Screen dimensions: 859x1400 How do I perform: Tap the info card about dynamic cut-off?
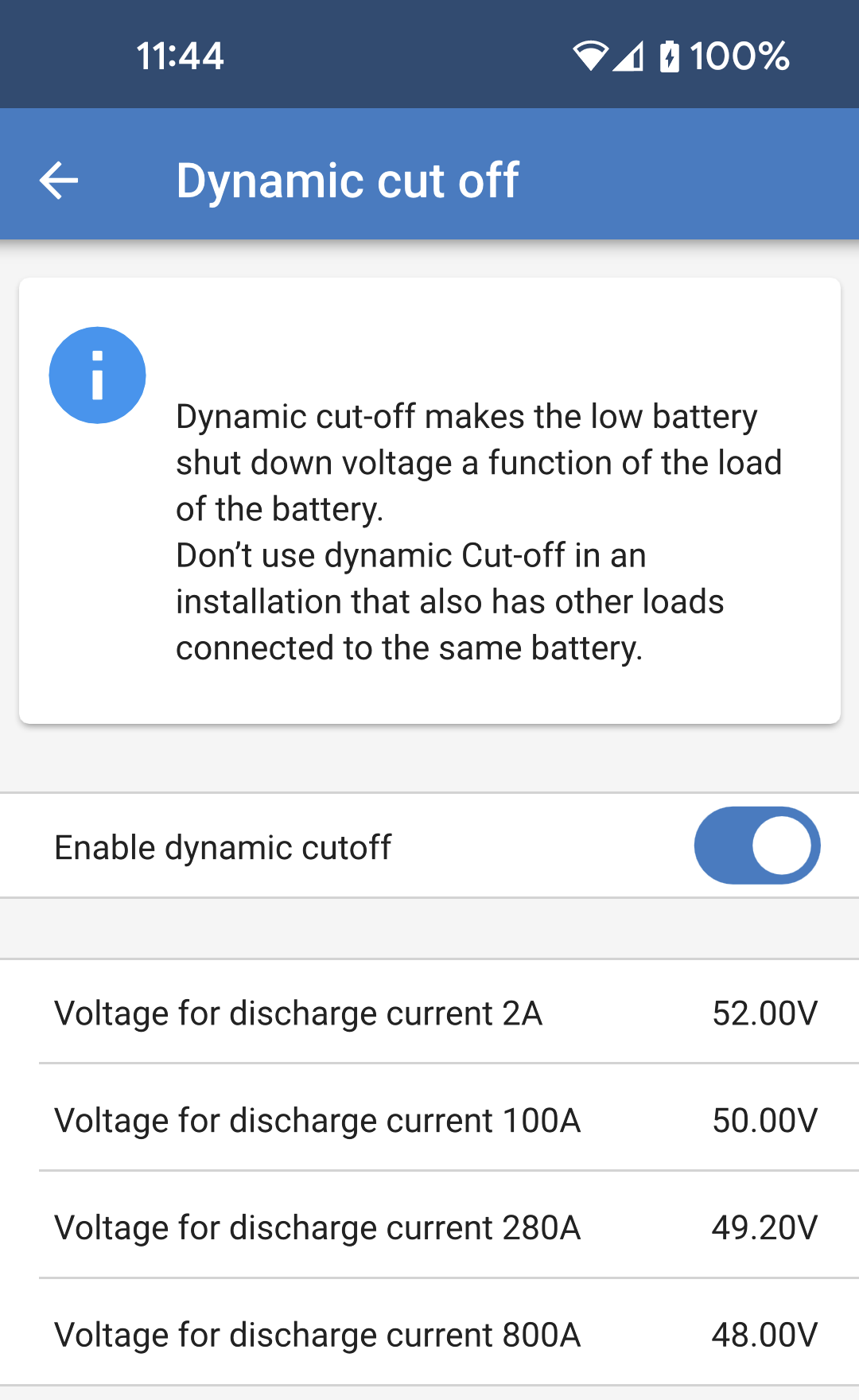point(429,500)
